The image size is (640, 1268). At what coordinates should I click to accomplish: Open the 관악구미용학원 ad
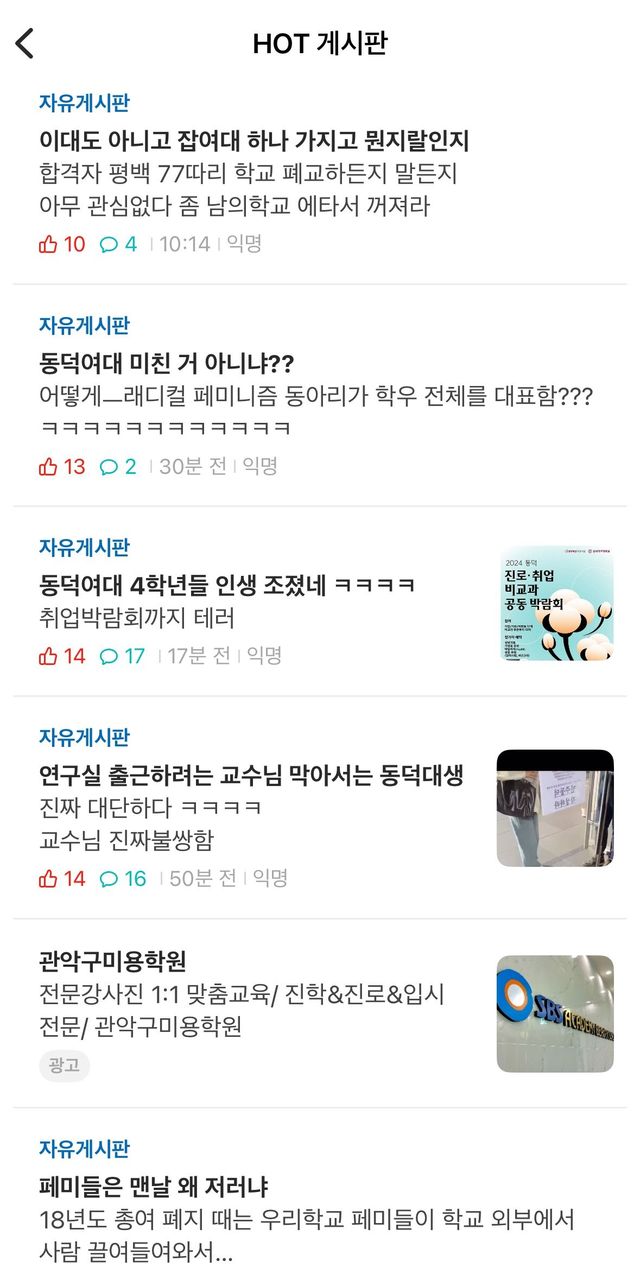tap(320, 1013)
